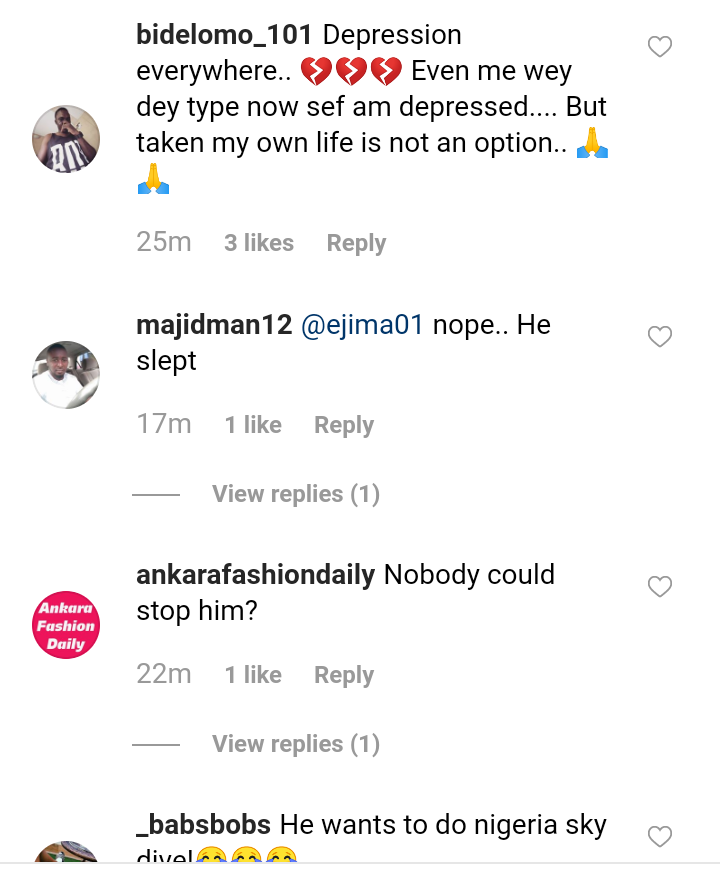Open the @ejima01 mention
Screen dimensions: 720x884
coord(362,325)
